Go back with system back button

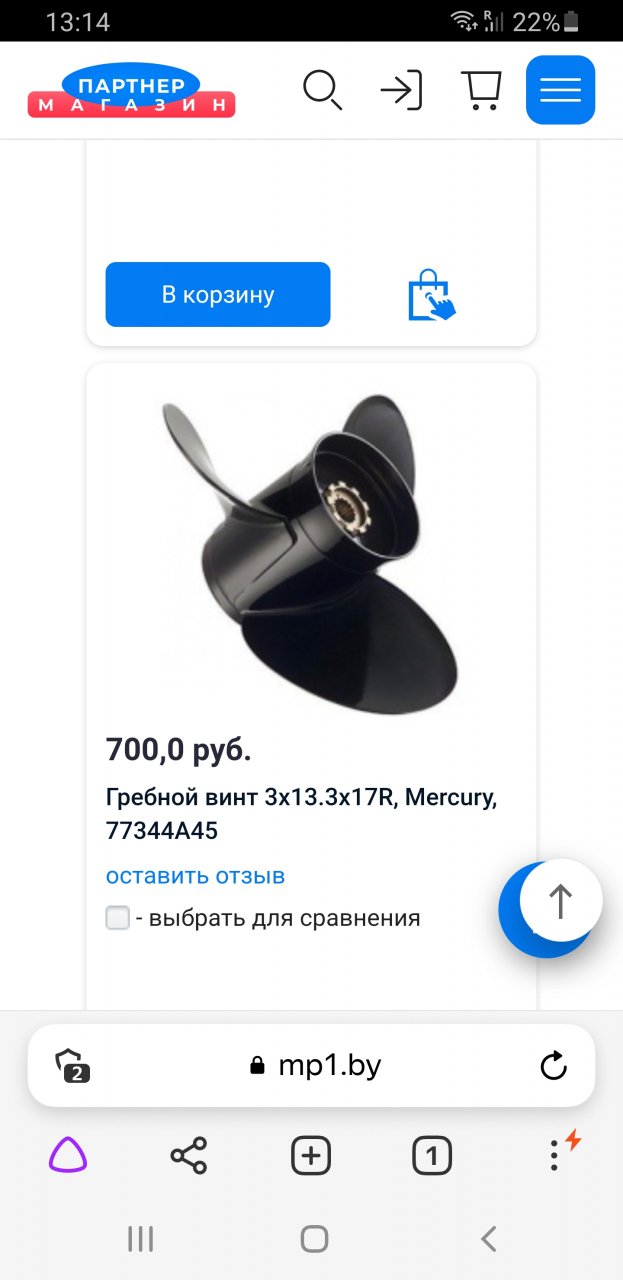click(488, 1240)
